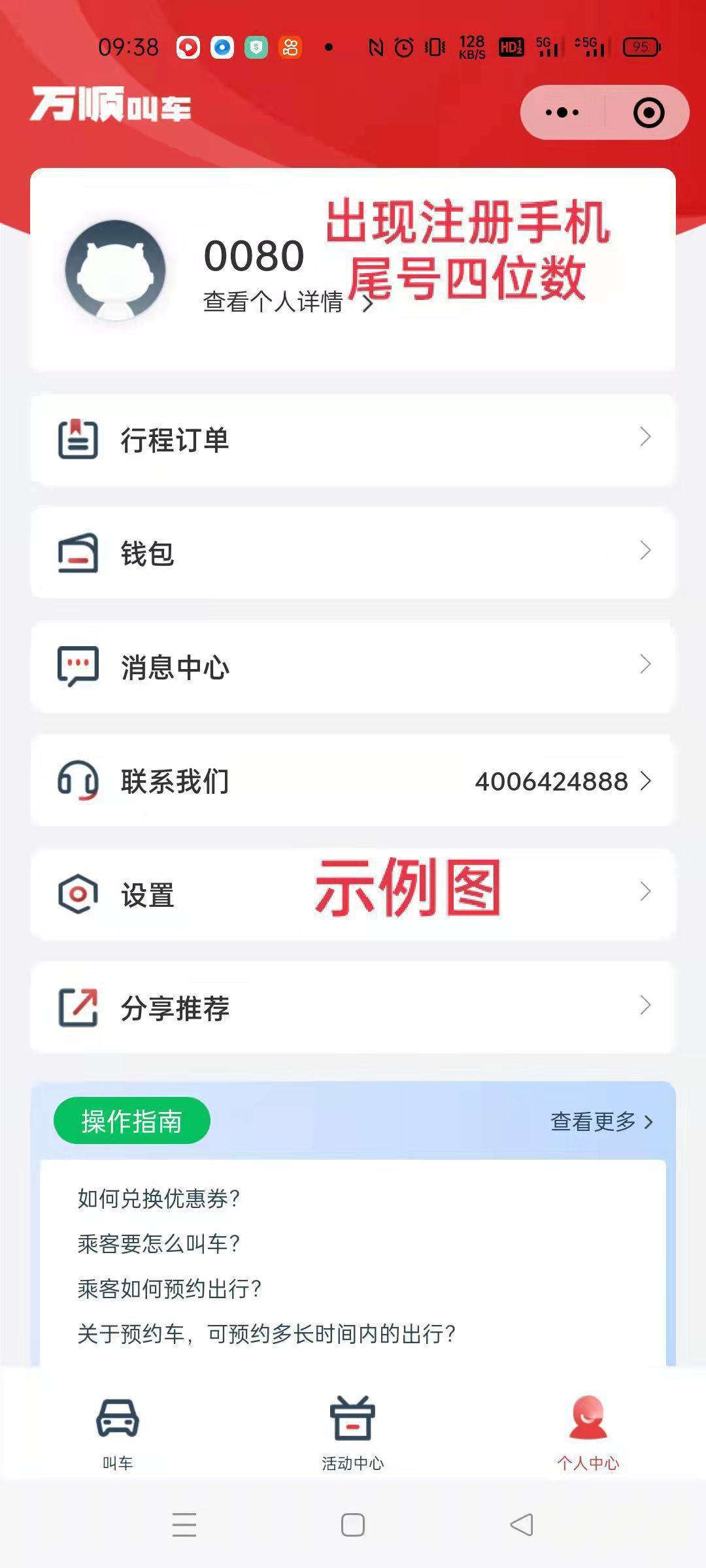Open the guide 如何兑换优惠券?
Screen dimensions: 706x1568
[x=159, y=1198]
